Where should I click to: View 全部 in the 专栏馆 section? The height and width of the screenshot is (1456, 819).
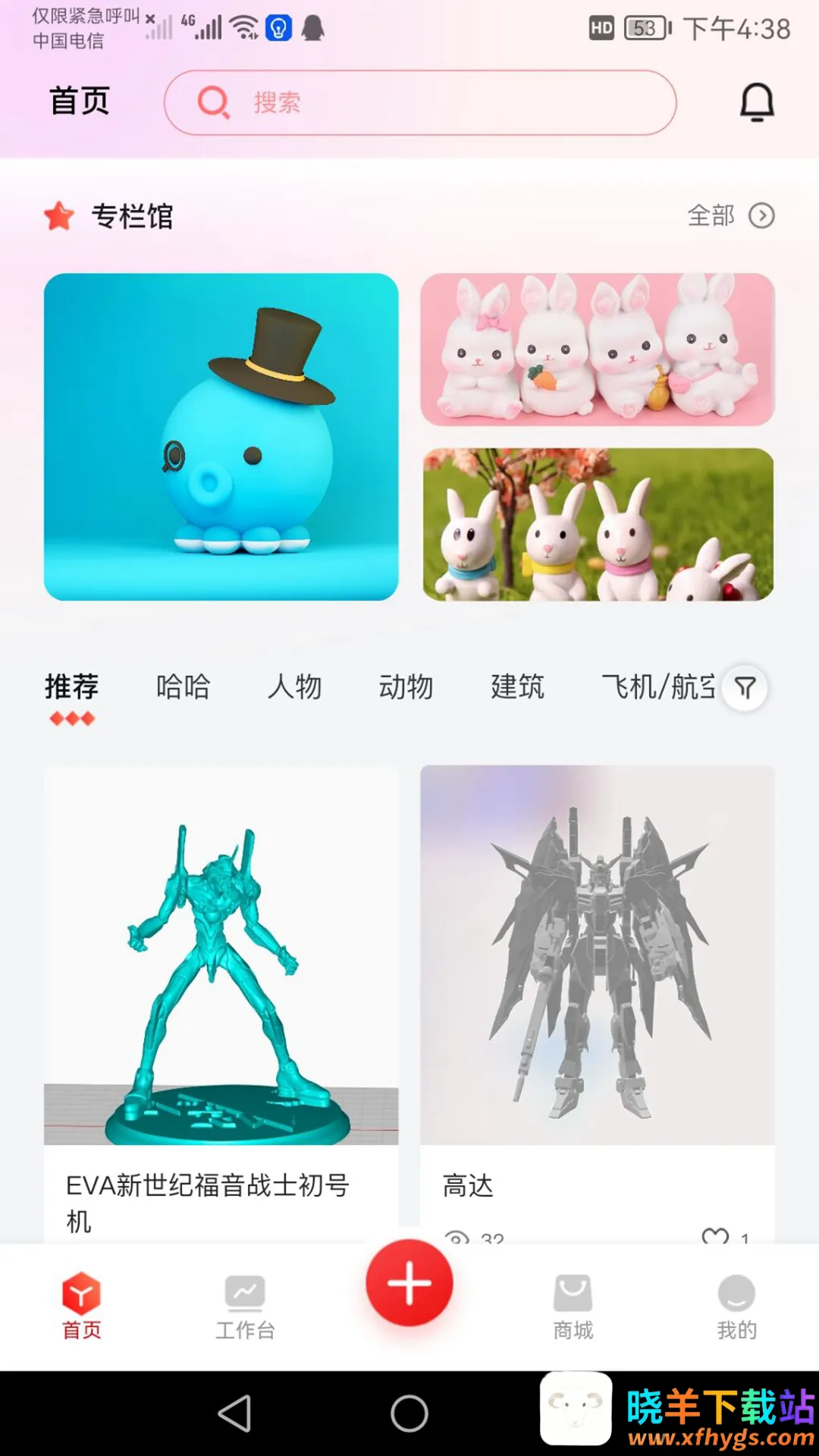[730, 216]
